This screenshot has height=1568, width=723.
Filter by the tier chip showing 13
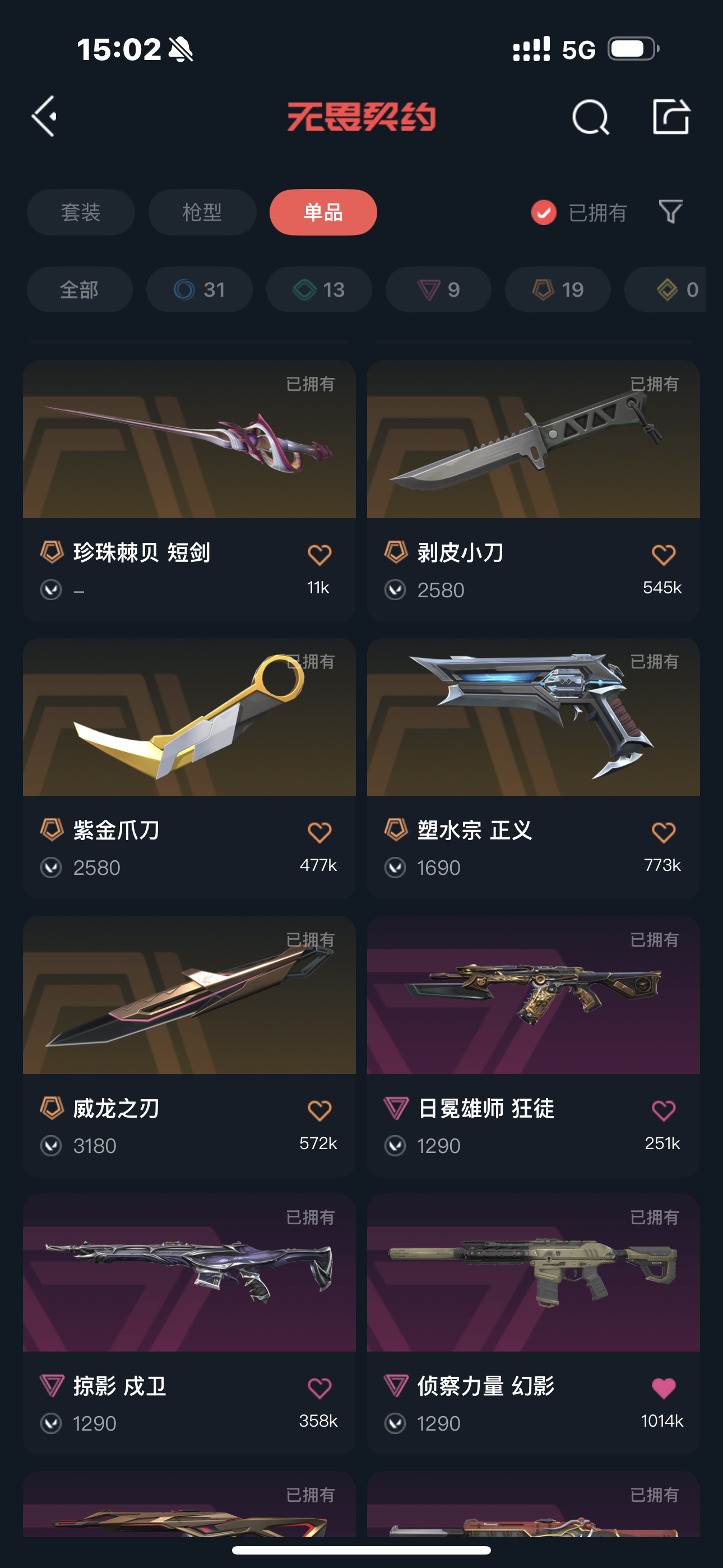pyautogui.click(x=319, y=290)
